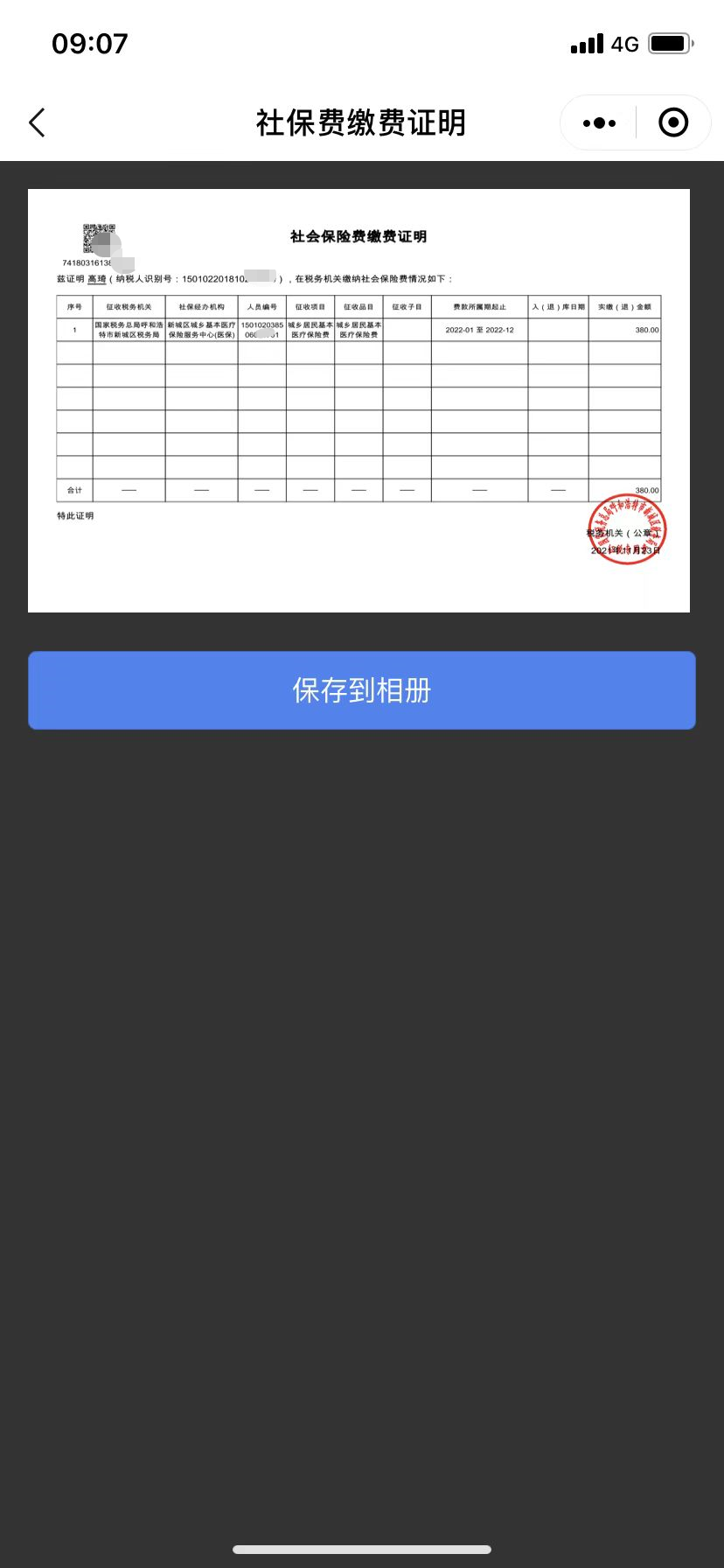Screen dimensions: 724x1568
Task: Open the mini program three-dot menu
Action: 599,122
